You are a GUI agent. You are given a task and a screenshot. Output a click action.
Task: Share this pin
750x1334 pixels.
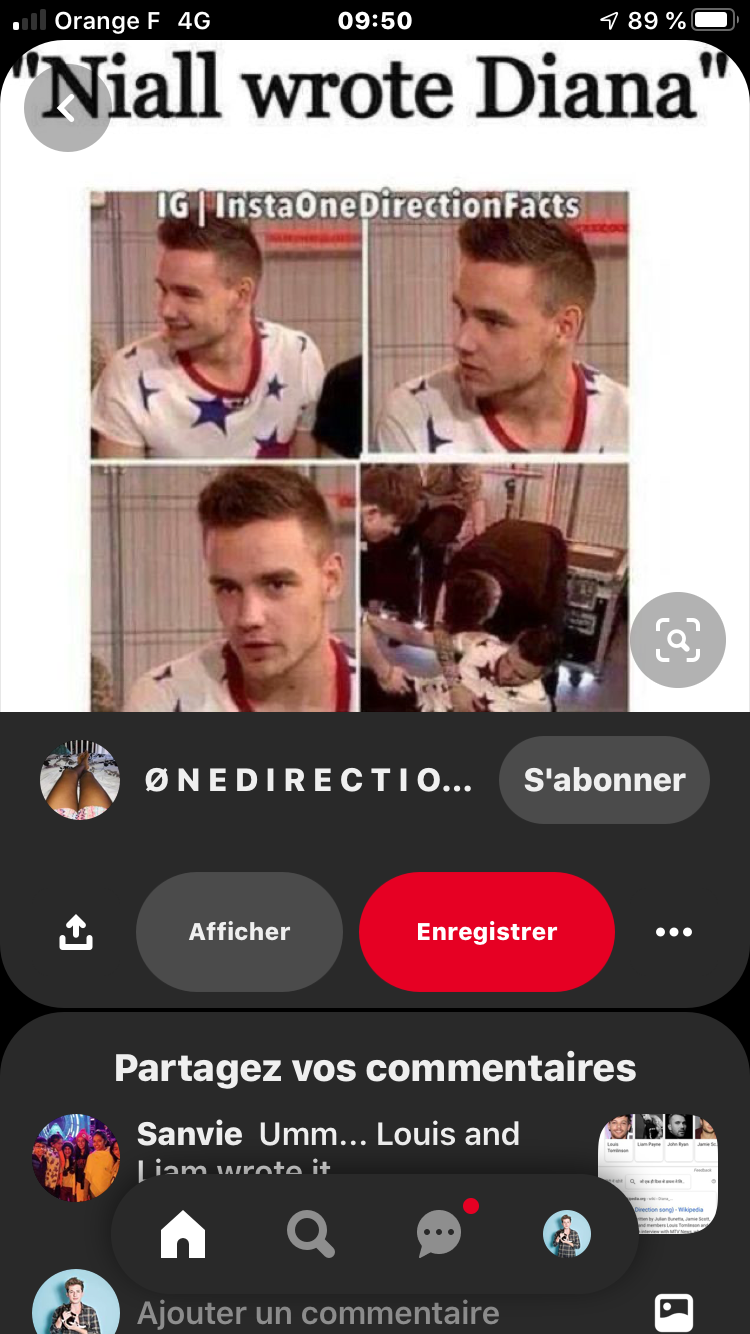[x=76, y=932]
